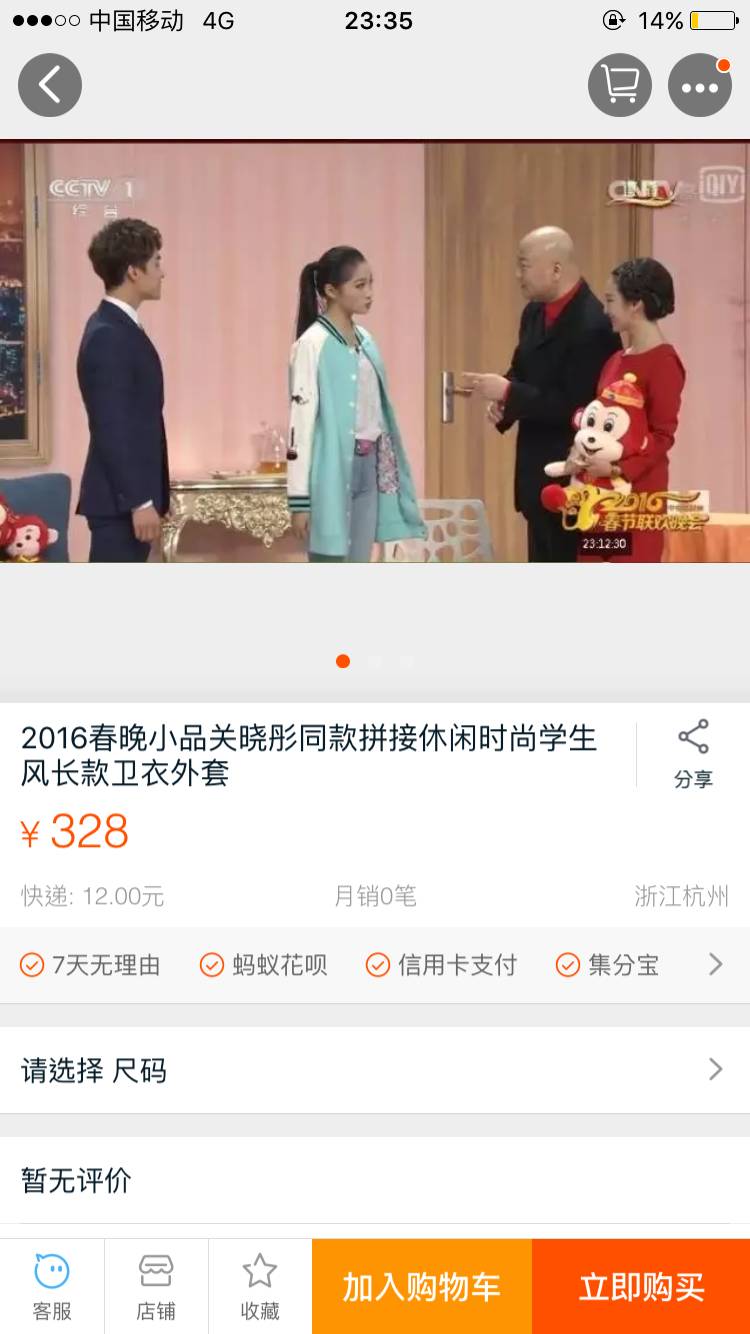Add the item to 收藏 favorites
The height and width of the screenshot is (1334, 750).
coord(260,1286)
